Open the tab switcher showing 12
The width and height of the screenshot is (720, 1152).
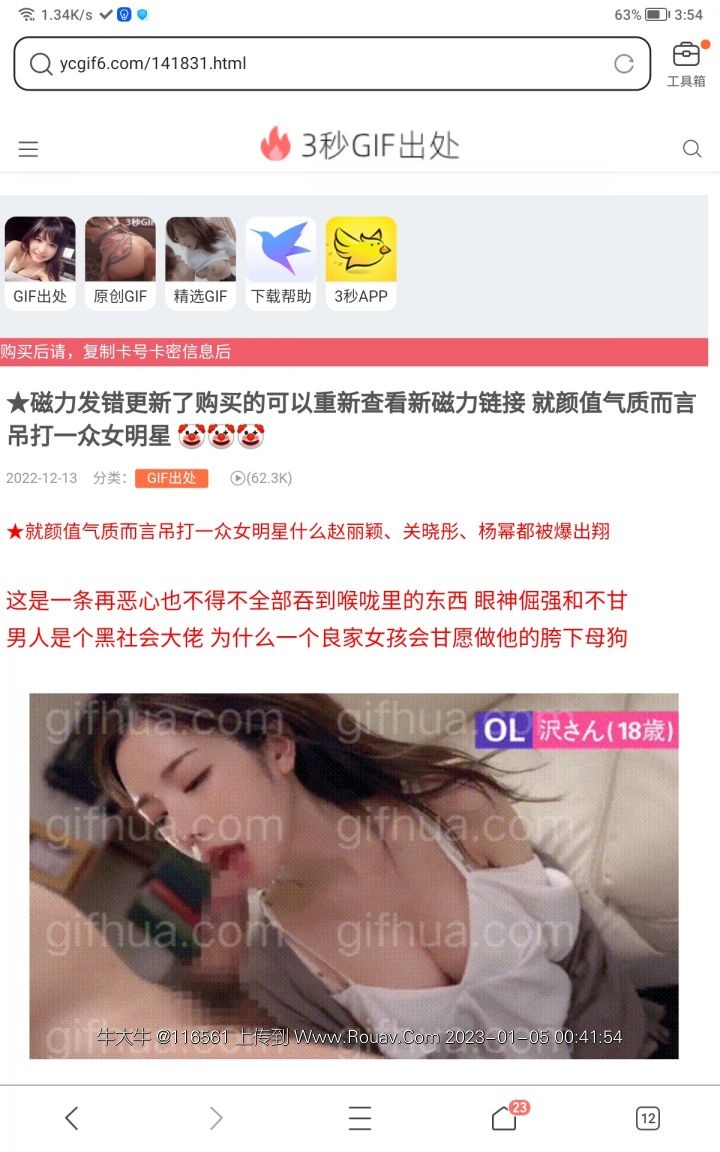648,1118
